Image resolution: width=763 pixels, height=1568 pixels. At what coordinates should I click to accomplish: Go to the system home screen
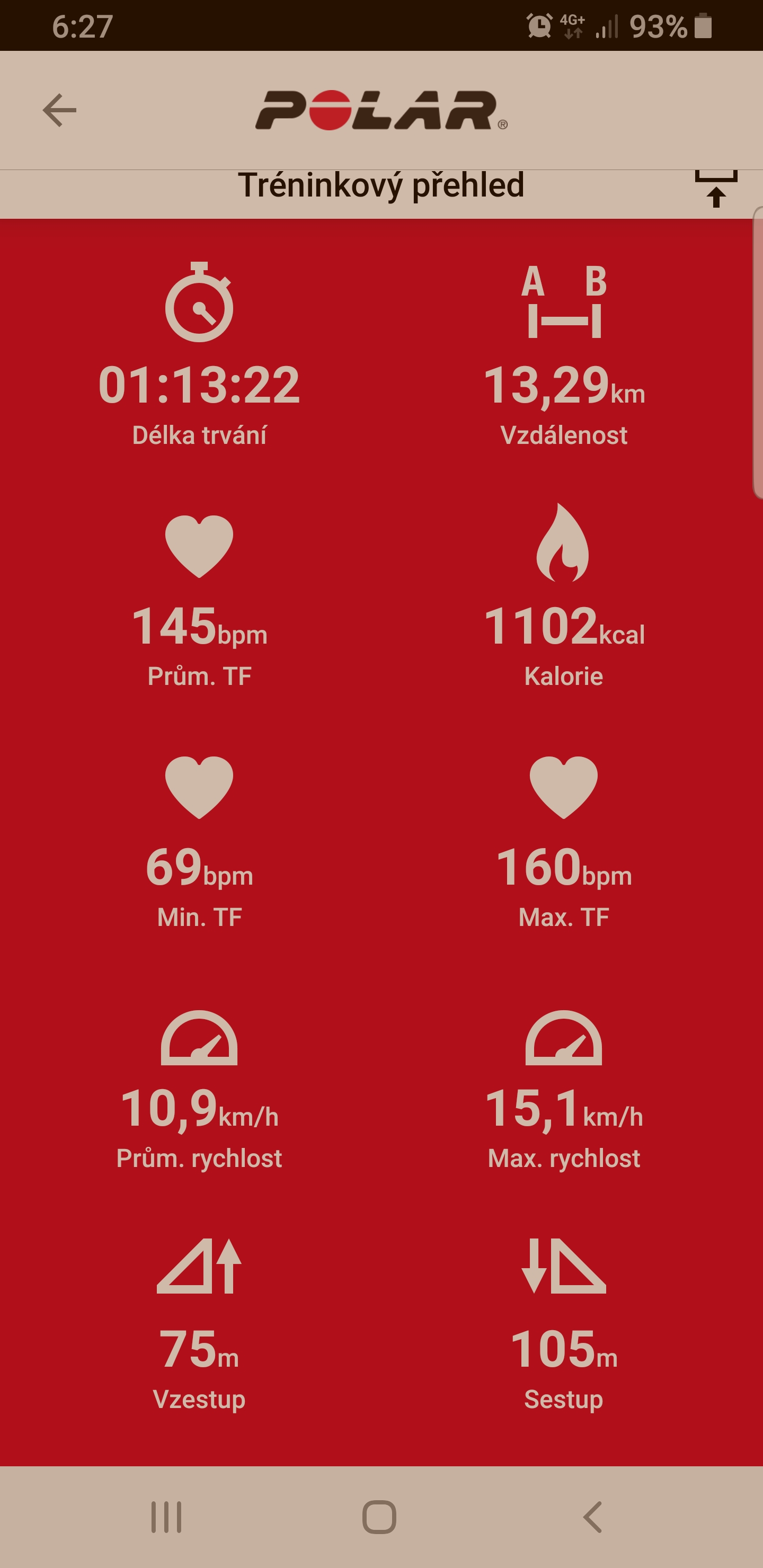pos(379,1516)
